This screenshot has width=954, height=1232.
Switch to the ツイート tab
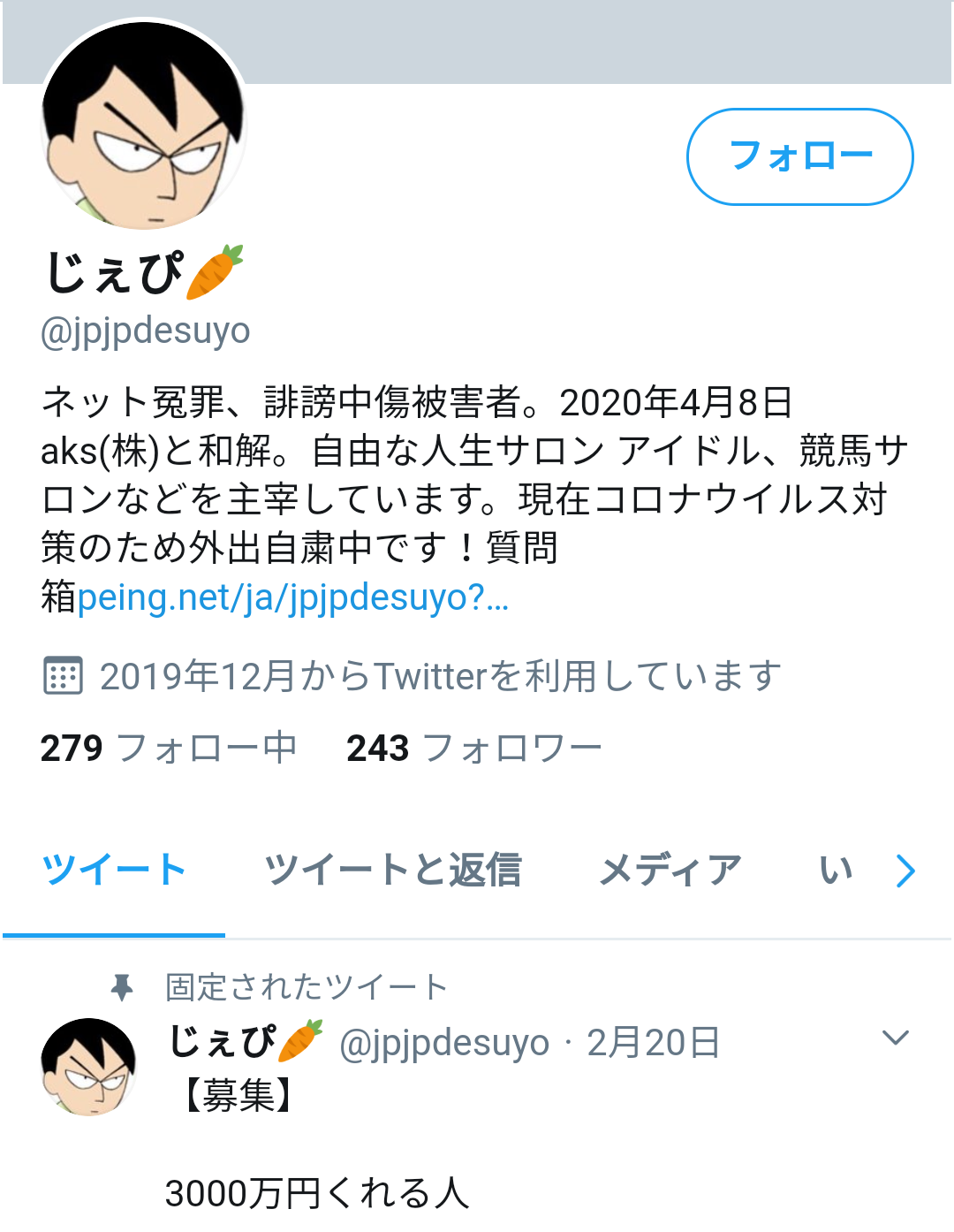[114, 871]
